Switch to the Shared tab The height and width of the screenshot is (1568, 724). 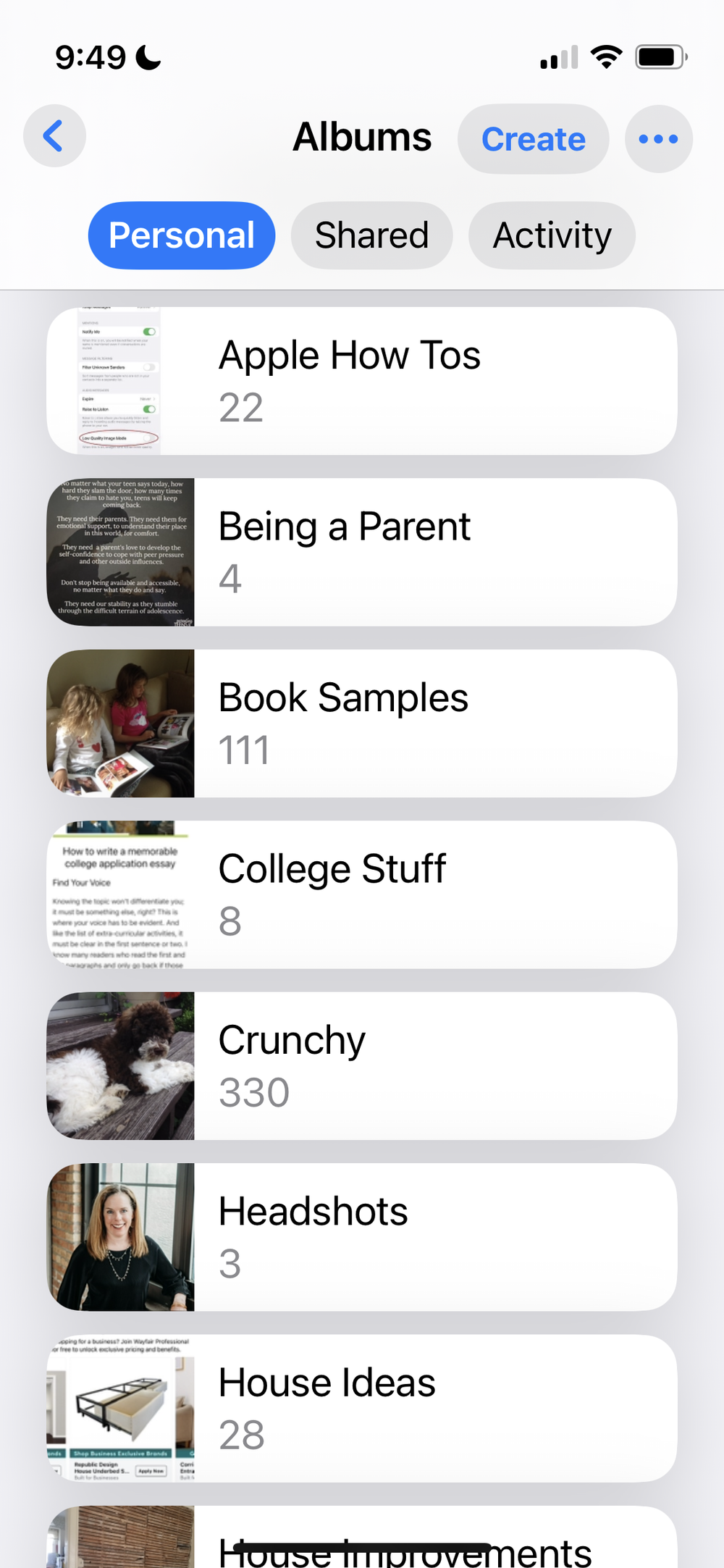371,235
